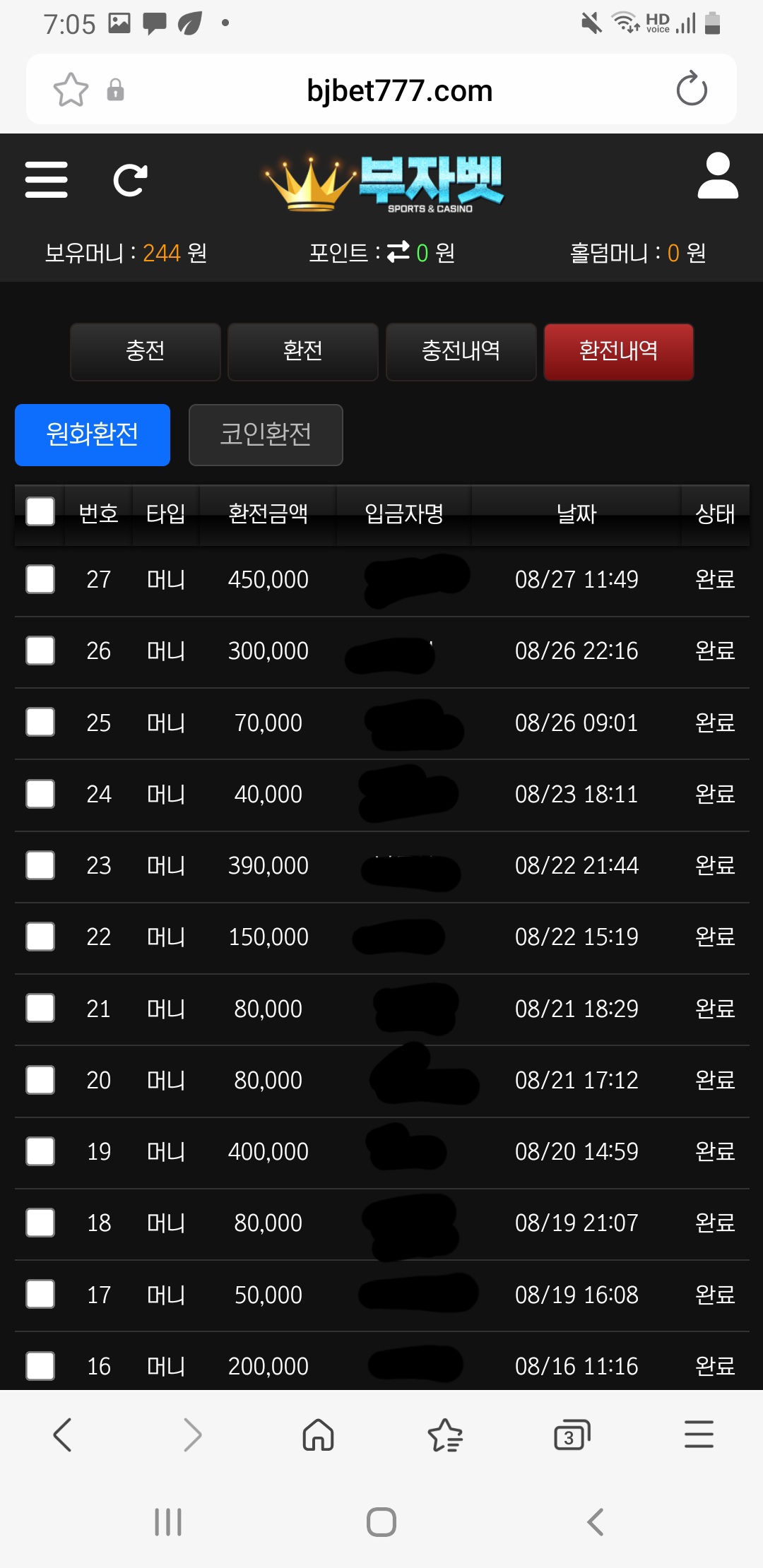This screenshot has height=1568, width=763.
Task: Select the 환전내역 tab
Action: coord(619,352)
